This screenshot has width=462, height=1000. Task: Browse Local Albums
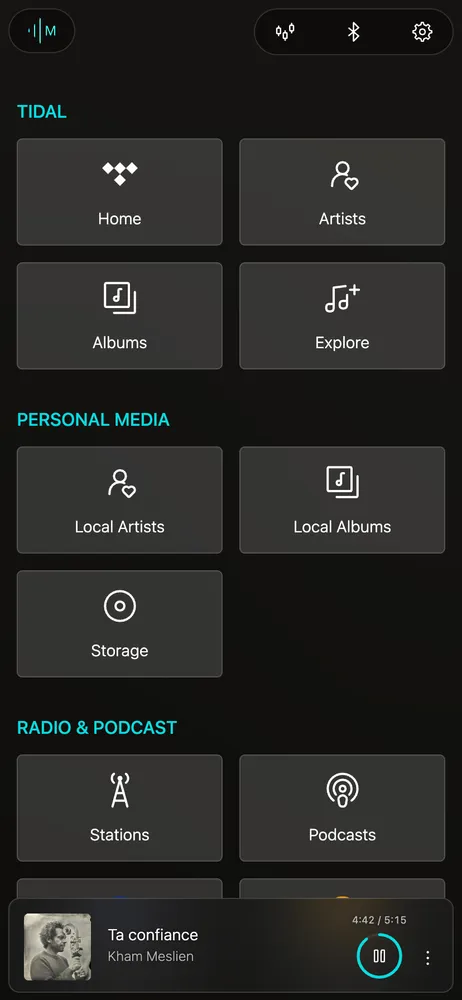[342, 500]
